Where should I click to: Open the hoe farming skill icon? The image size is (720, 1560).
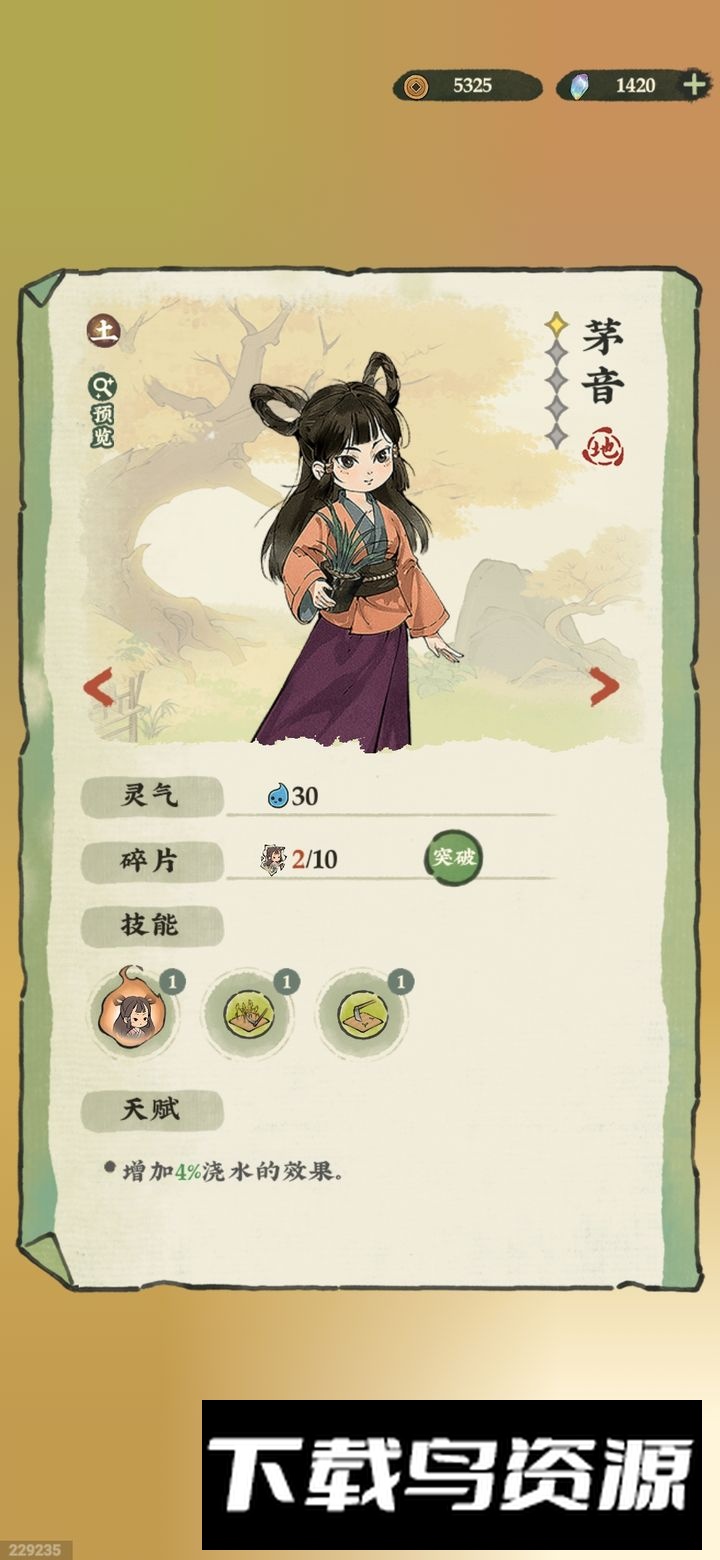pos(359,1014)
